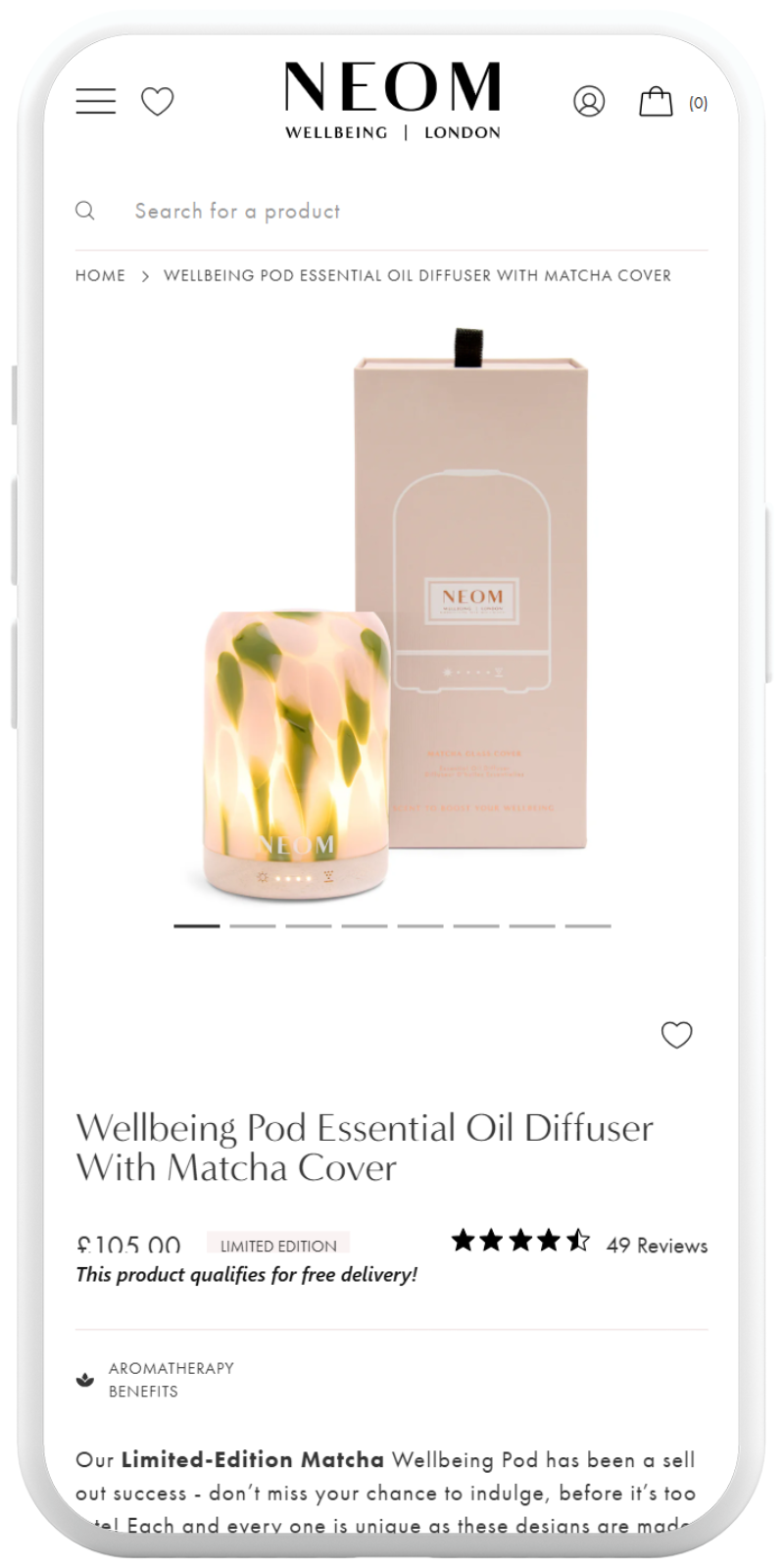Open the wishlist heart in header
This screenshot has width=784, height=1568.
[x=157, y=101]
